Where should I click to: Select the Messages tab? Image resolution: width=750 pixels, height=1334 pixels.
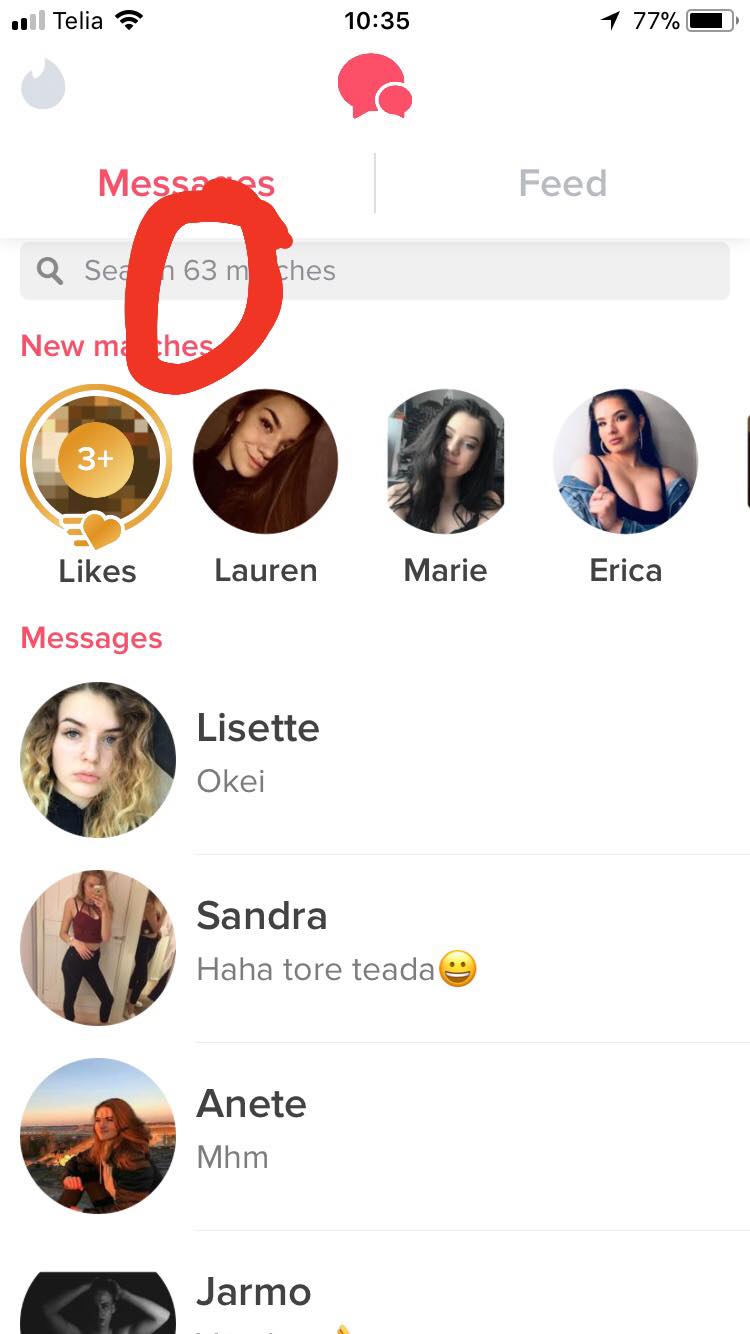[x=186, y=183]
